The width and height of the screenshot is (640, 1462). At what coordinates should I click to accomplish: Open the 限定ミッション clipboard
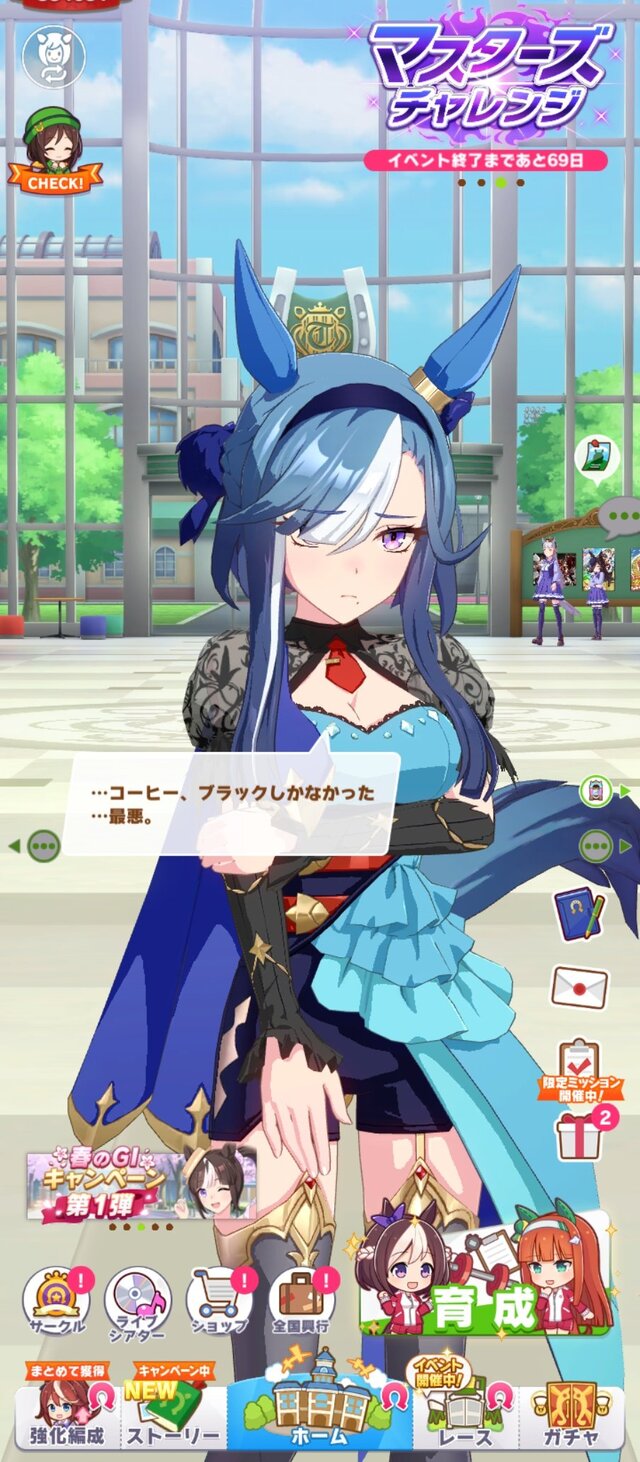(x=579, y=1067)
